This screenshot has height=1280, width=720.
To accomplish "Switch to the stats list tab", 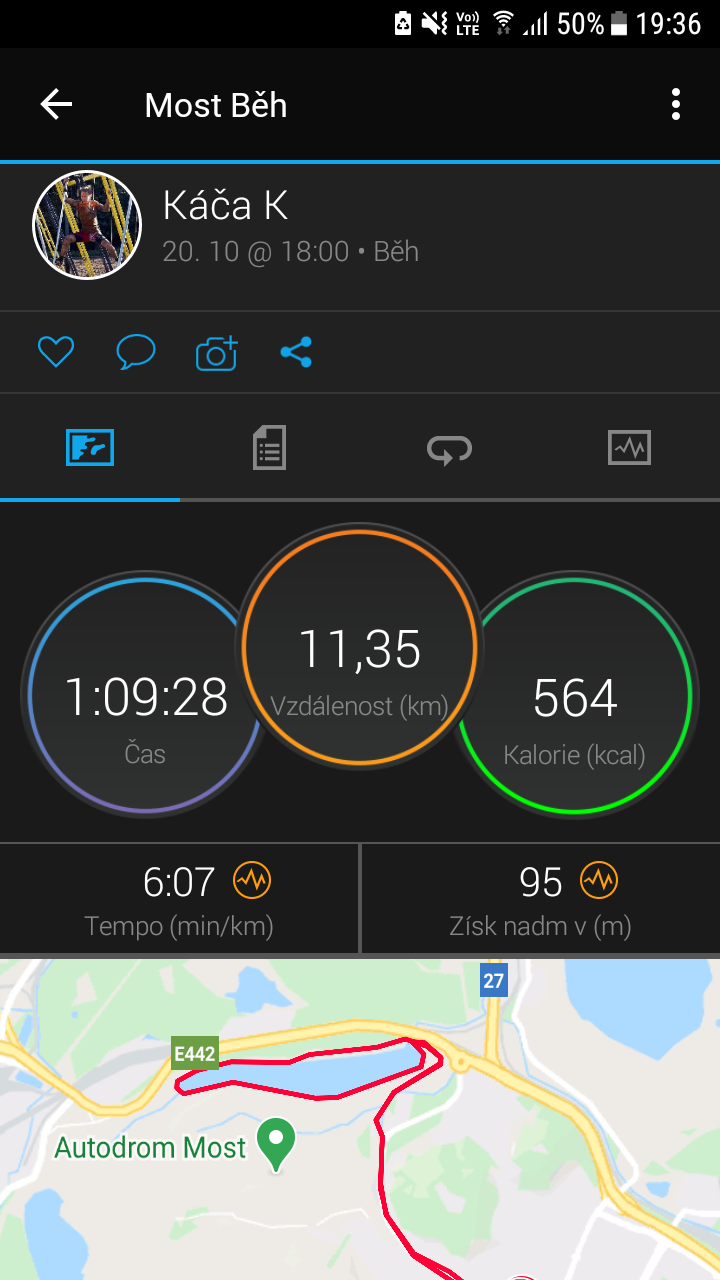I will pos(270,448).
